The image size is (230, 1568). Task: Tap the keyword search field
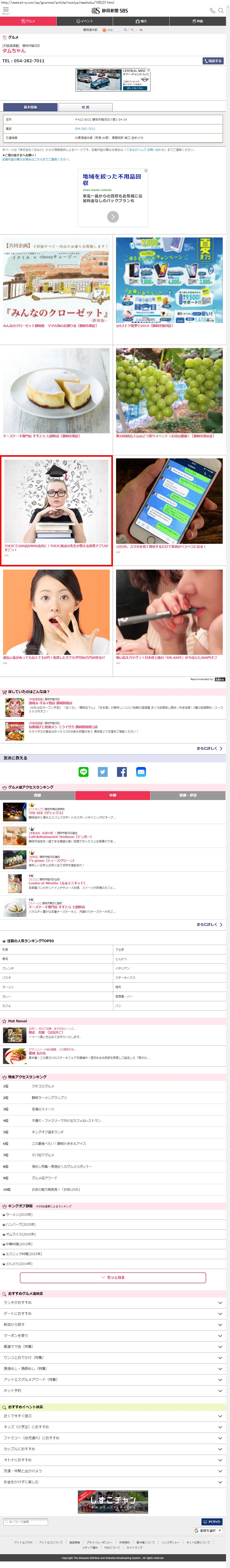coord(25,1522)
